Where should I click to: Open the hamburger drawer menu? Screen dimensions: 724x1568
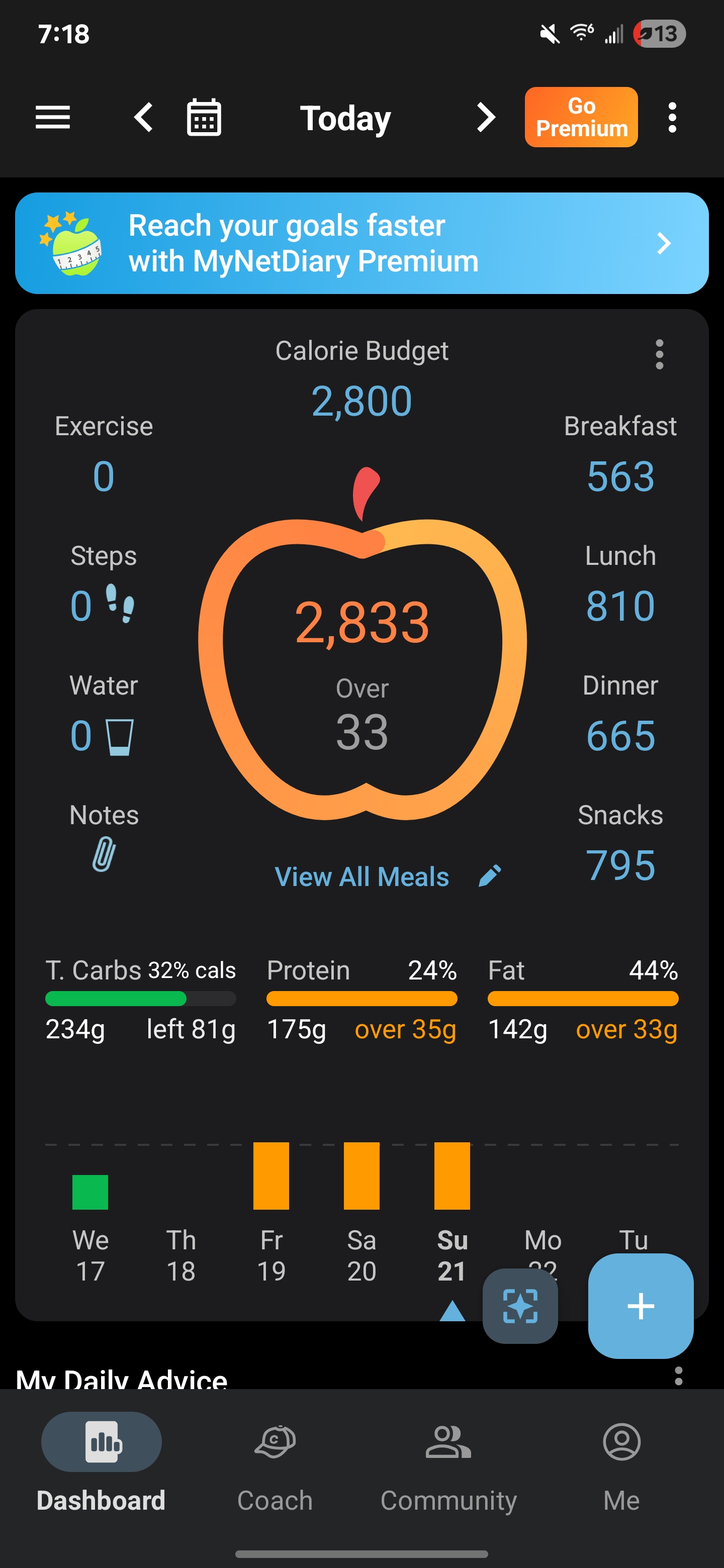coord(53,117)
